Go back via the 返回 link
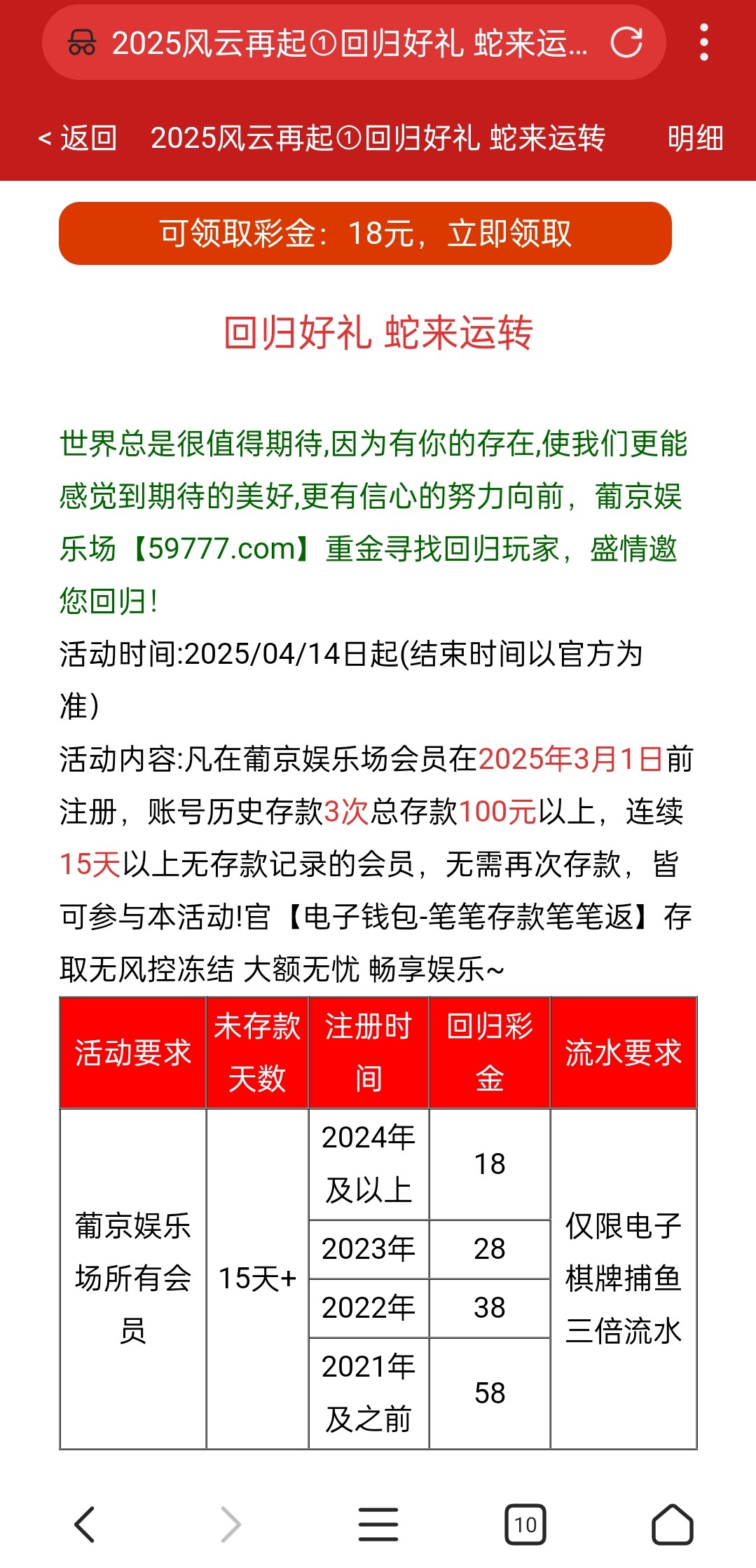Viewport: 756px width, 1568px height. [77, 138]
